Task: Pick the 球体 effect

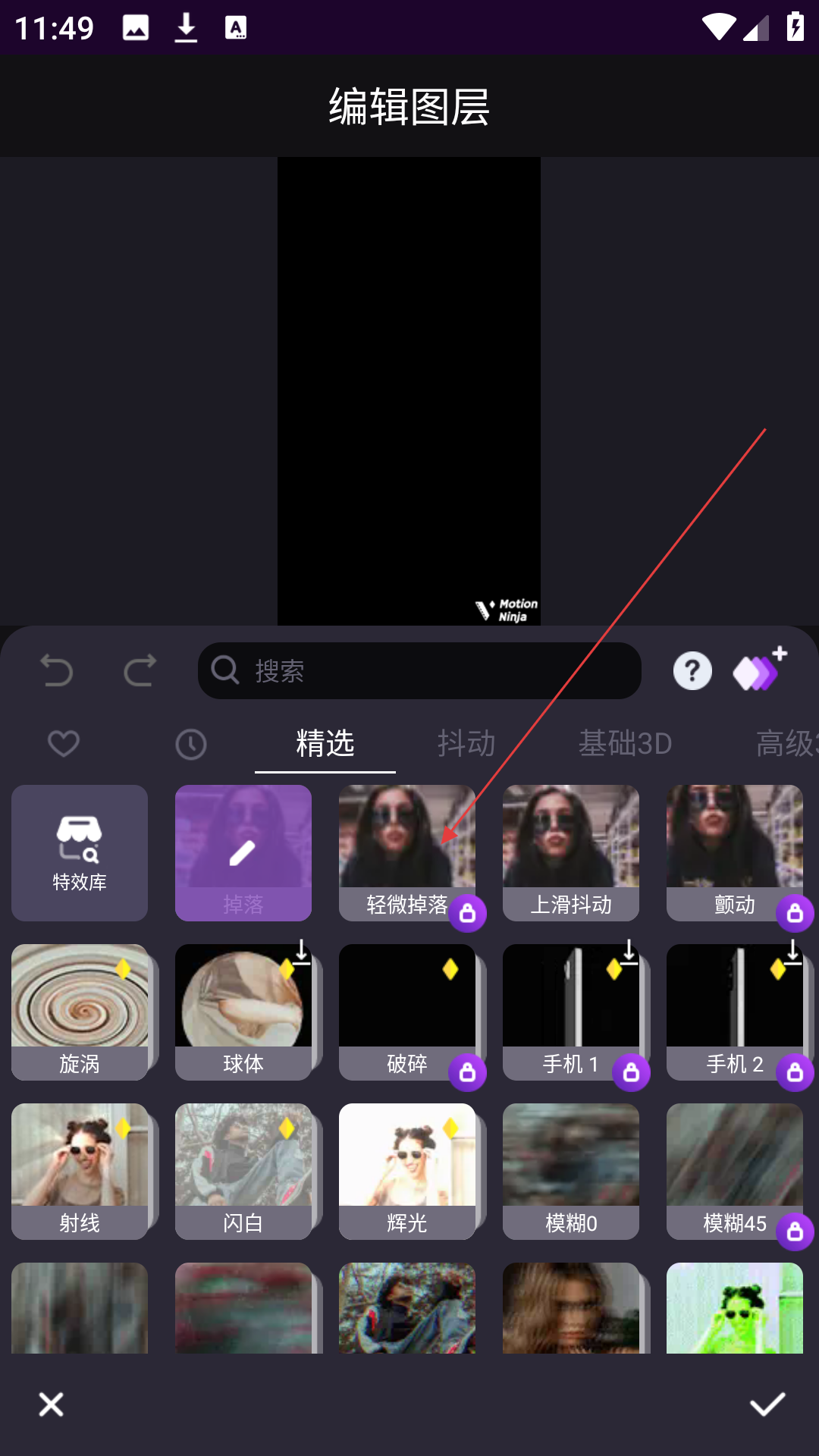Action: pyautogui.click(x=243, y=1012)
